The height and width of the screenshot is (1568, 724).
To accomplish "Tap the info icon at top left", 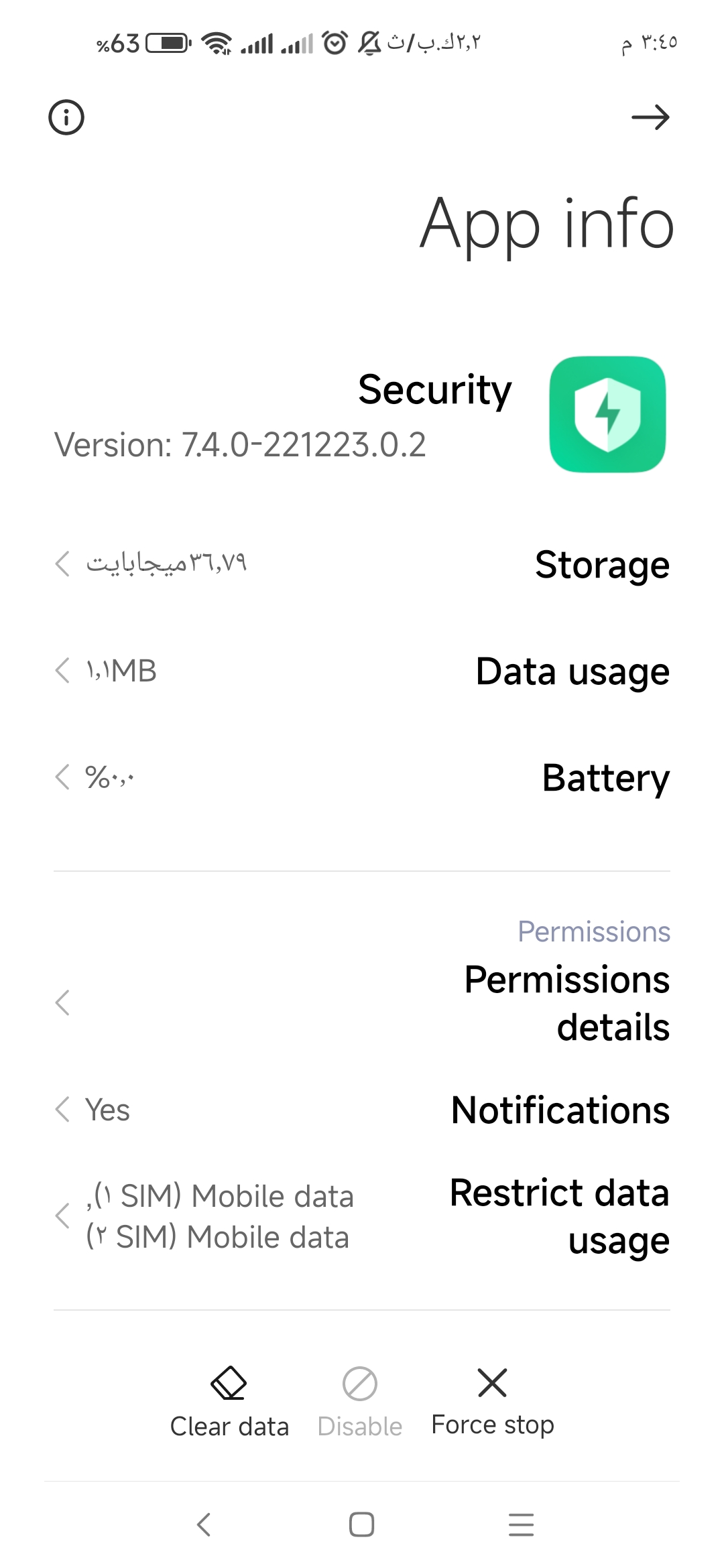I will 65,117.
